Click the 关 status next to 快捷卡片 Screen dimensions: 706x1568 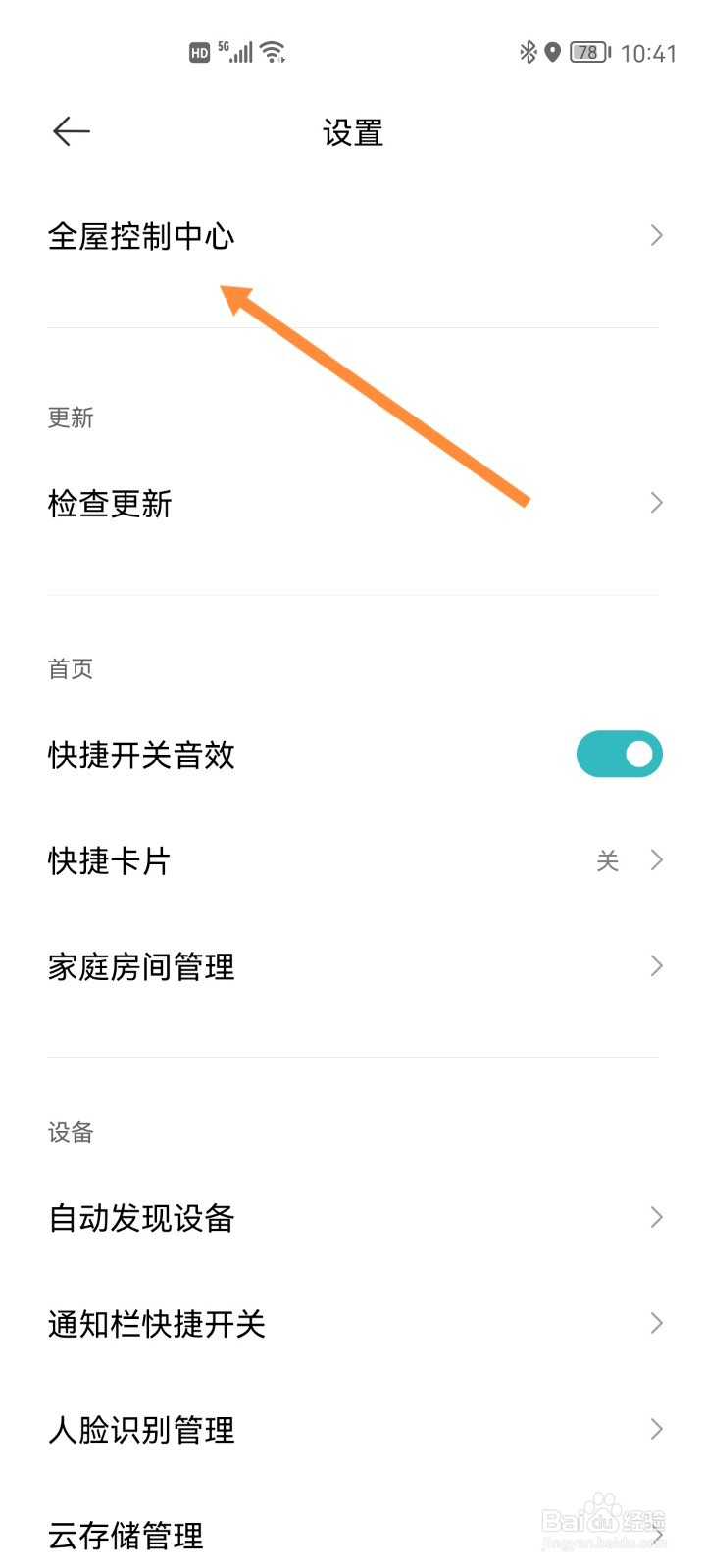click(x=608, y=860)
